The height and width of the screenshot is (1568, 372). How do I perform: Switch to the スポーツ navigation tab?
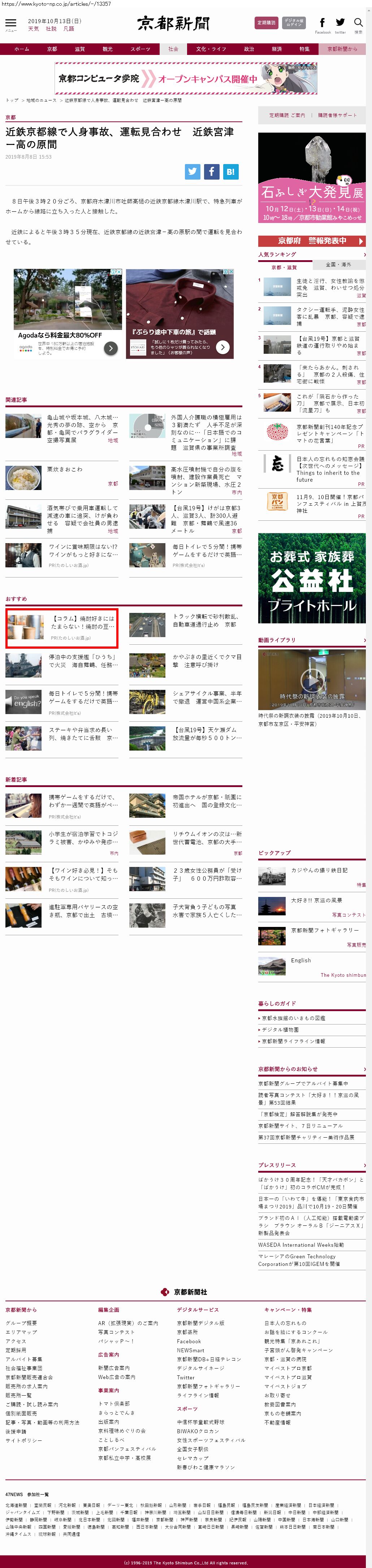click(x=140, y=49)
